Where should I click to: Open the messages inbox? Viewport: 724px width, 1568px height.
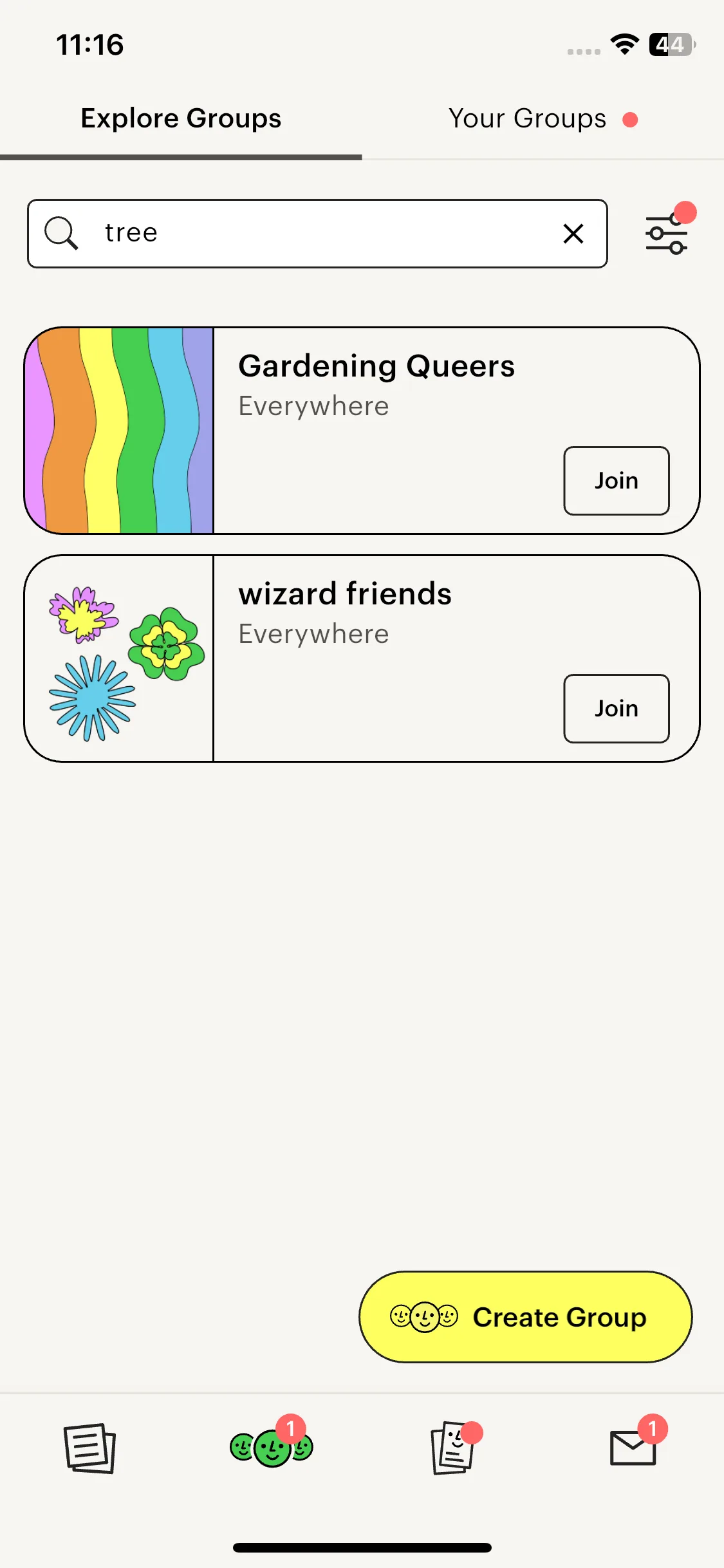633,1448
